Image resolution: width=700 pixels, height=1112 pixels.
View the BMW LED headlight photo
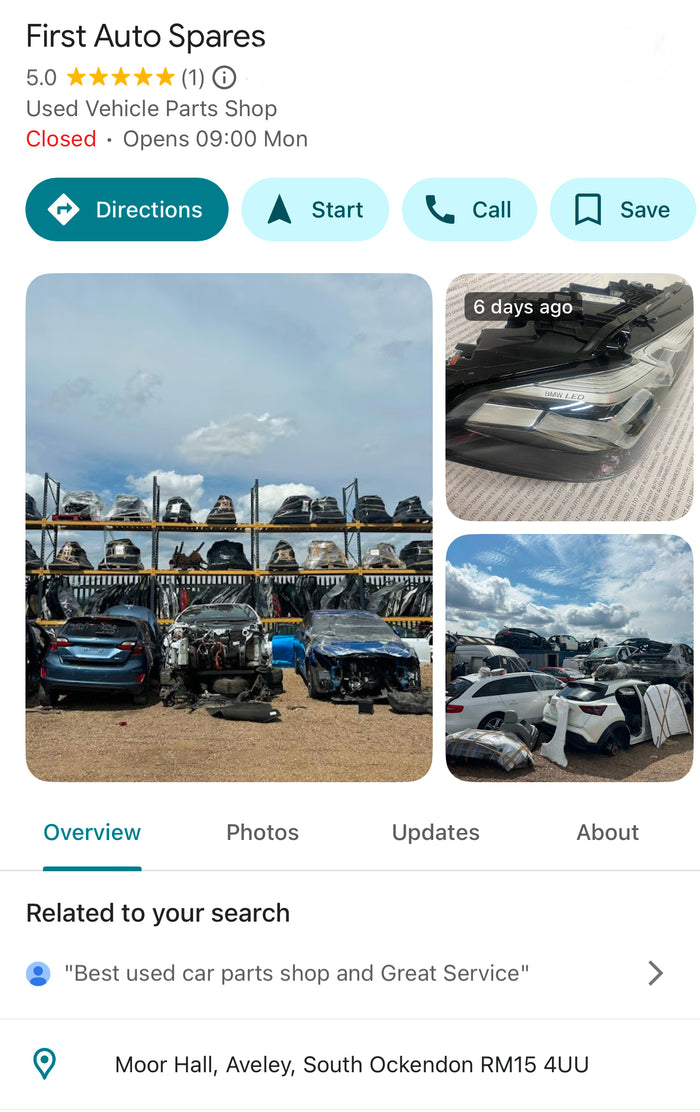(x=569, y=397)
